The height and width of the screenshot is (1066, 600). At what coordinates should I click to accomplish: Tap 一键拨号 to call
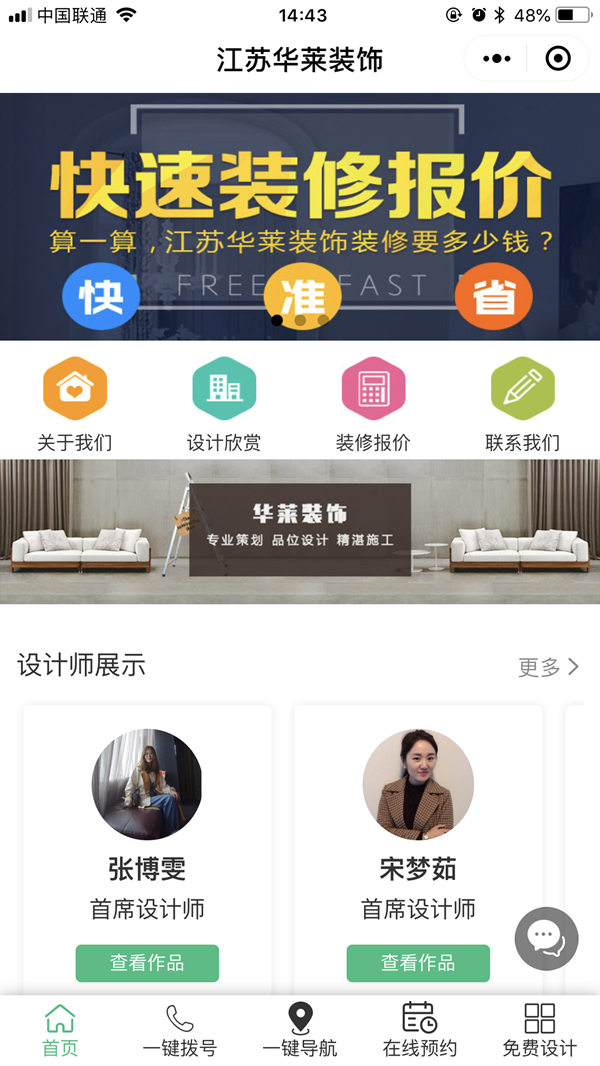coord(180,1030)
